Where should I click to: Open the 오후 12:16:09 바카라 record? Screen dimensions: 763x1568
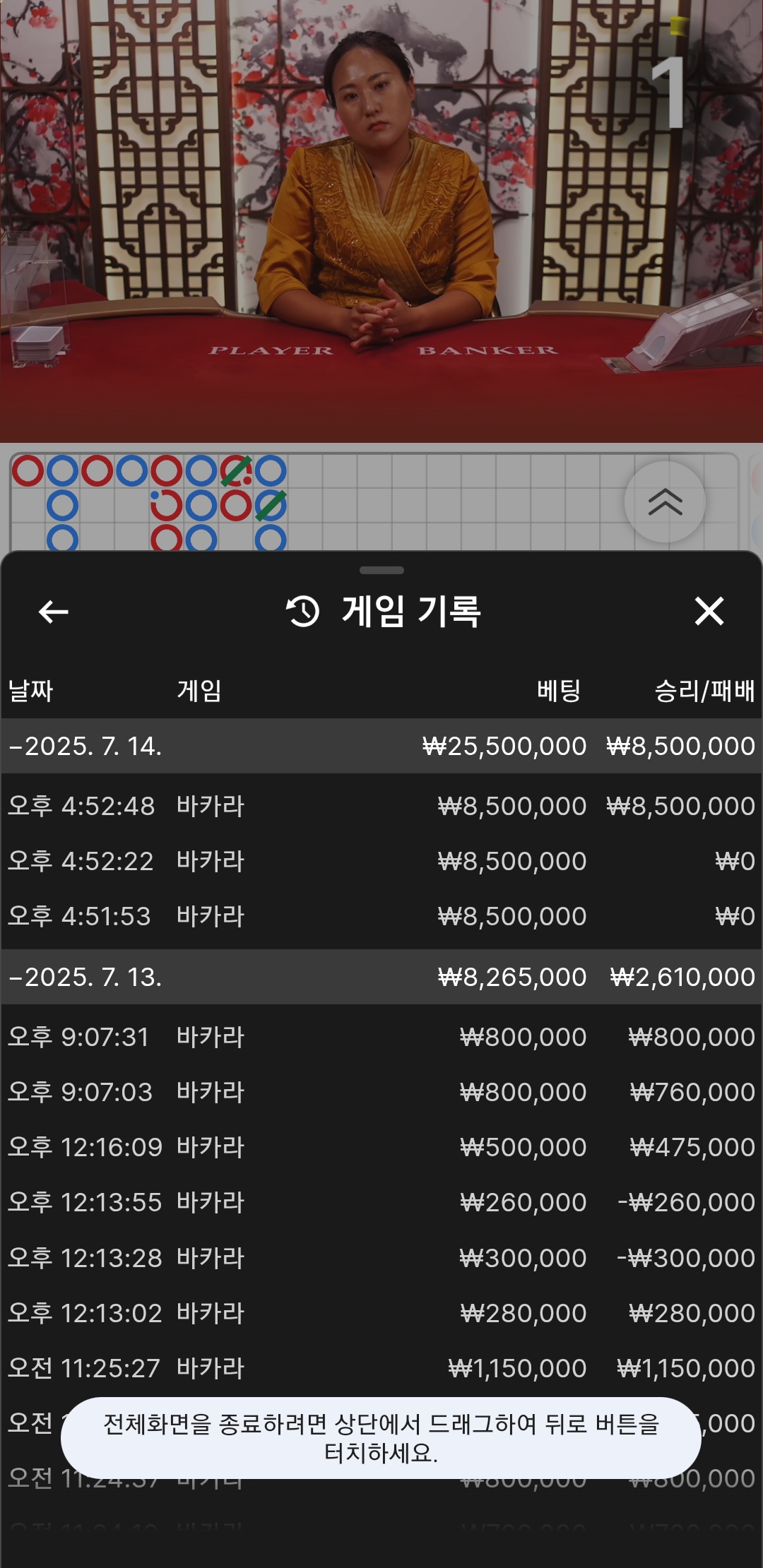tap(381, 1148)
